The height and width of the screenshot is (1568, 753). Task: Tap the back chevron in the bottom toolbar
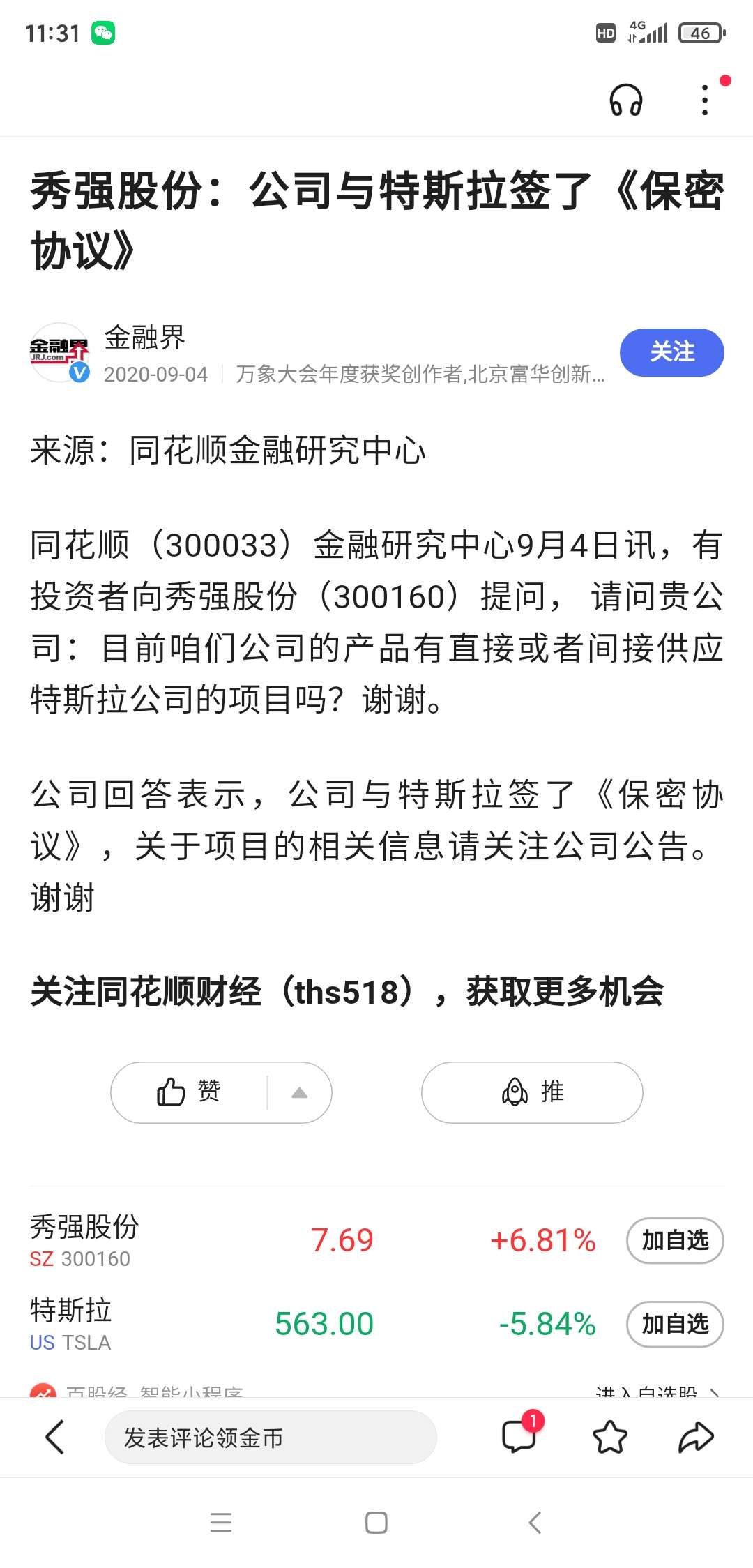click(x=56, y=1438)
